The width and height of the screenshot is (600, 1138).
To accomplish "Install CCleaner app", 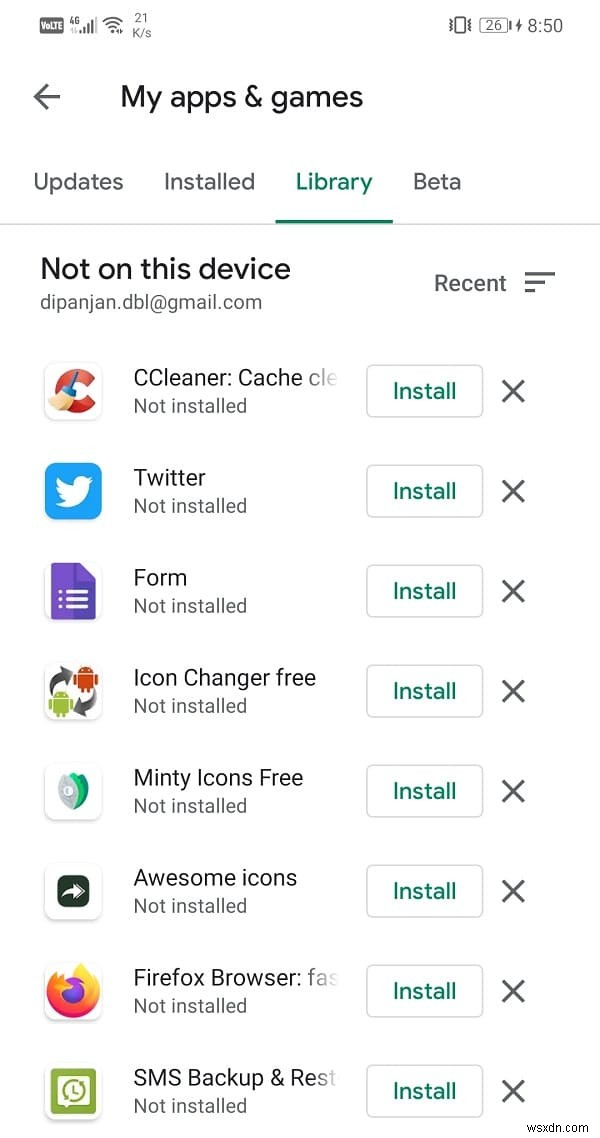I will (x=424, y=391).
